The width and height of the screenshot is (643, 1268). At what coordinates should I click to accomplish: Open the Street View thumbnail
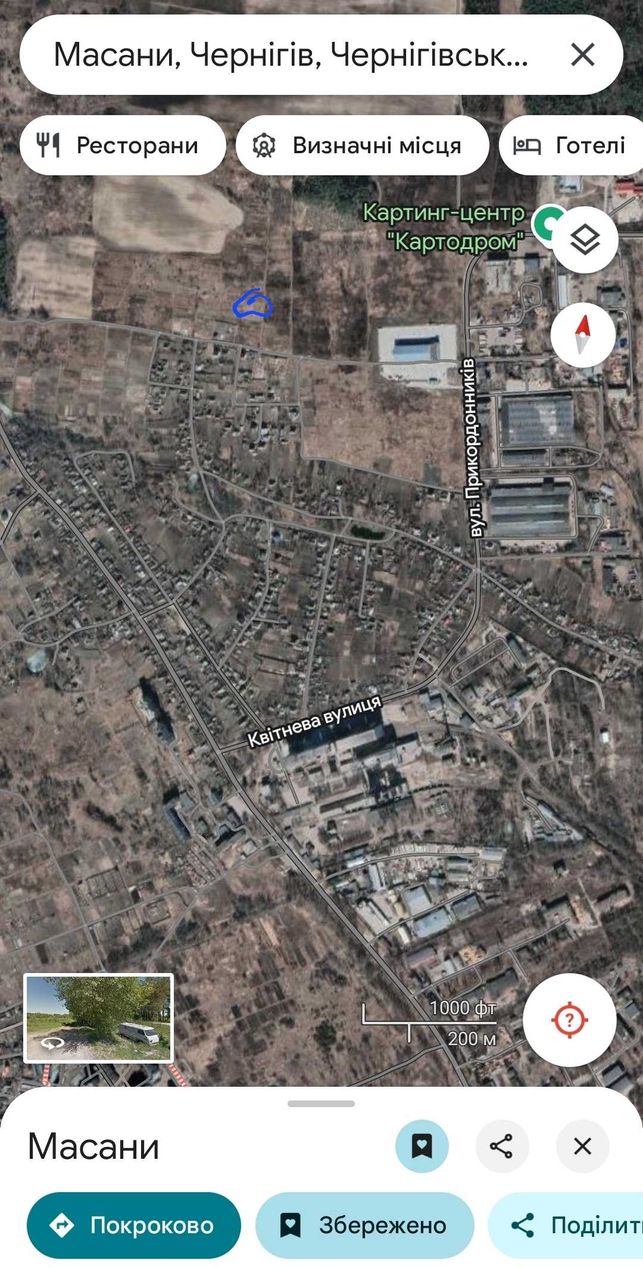pos(98,1018)
